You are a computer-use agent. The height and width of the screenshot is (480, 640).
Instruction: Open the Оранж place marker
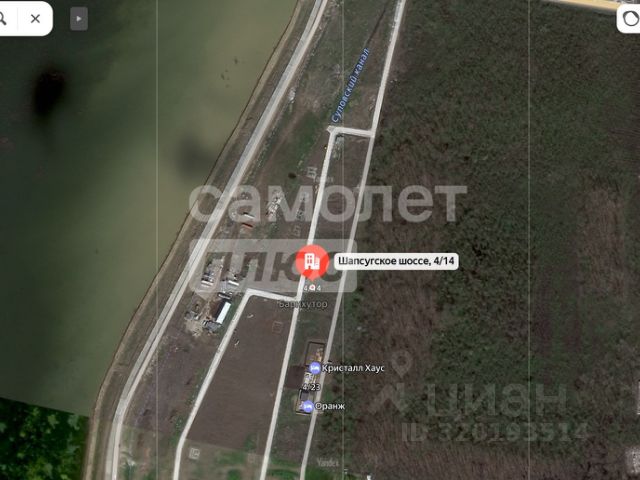point(307,405)
